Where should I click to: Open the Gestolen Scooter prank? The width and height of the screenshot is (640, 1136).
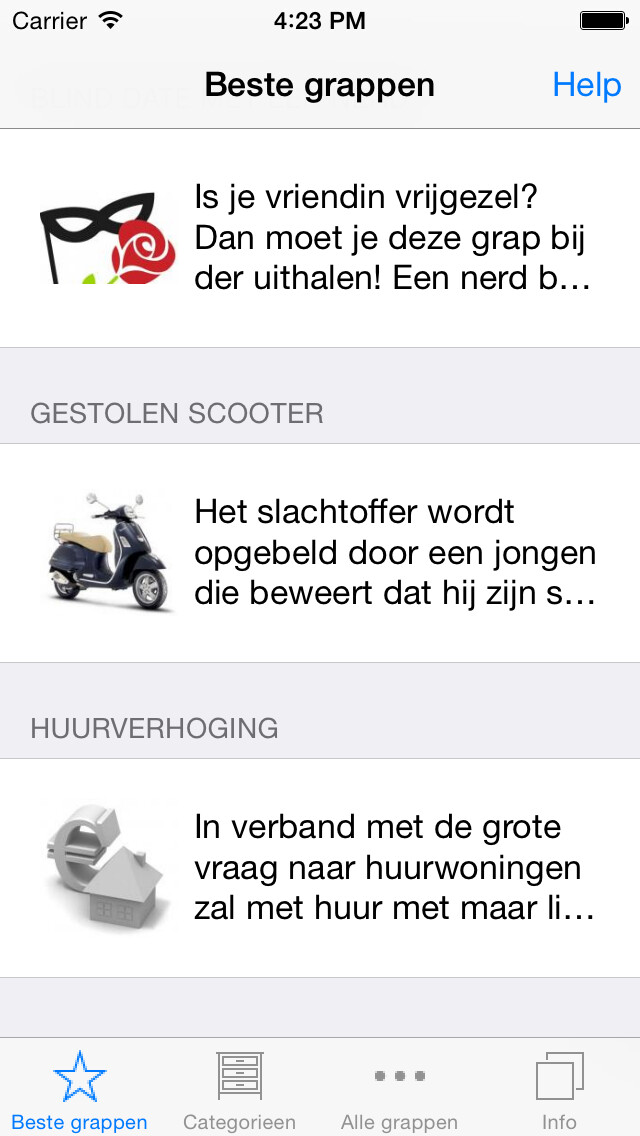320,553
